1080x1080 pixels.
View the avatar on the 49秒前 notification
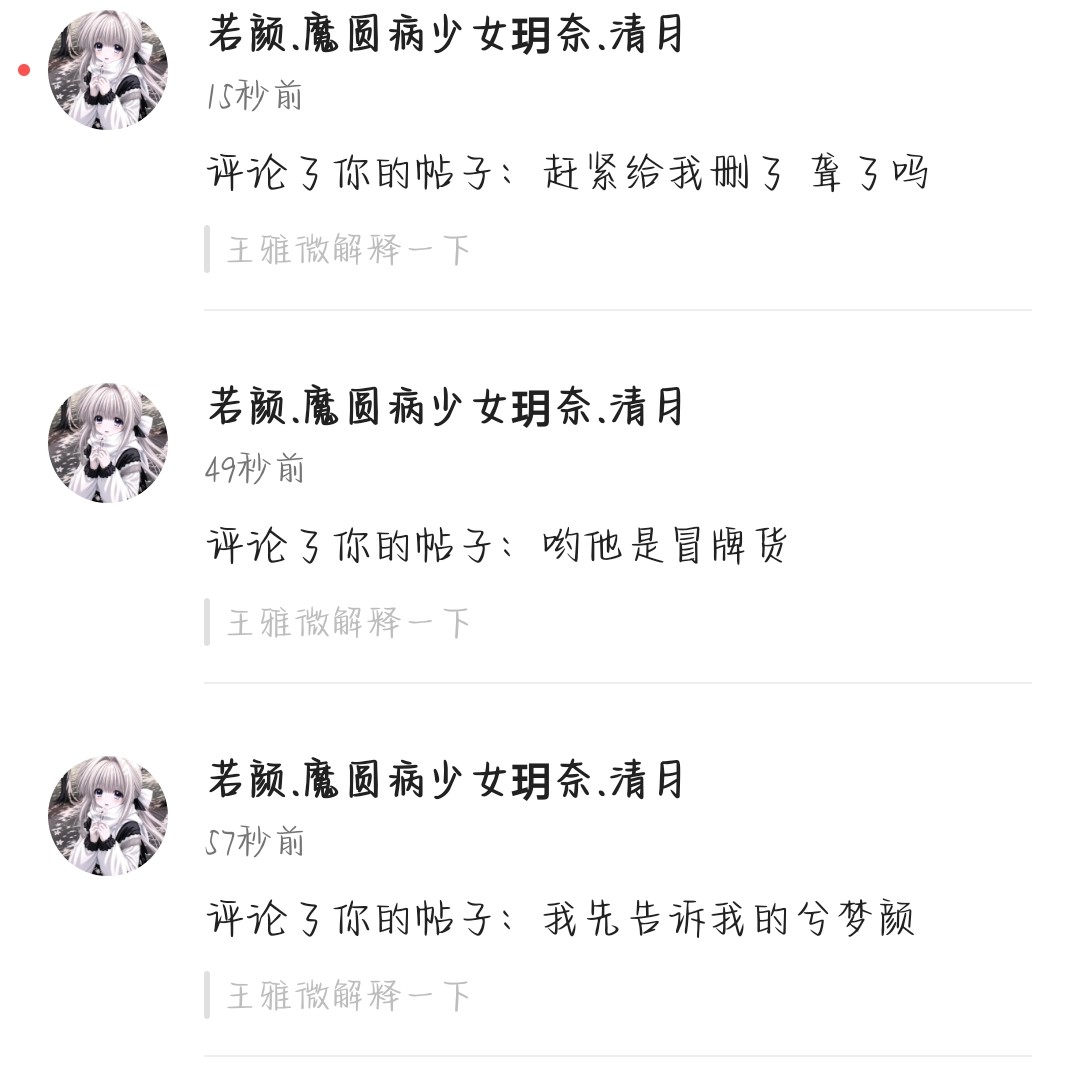click(x=108, y=443)
